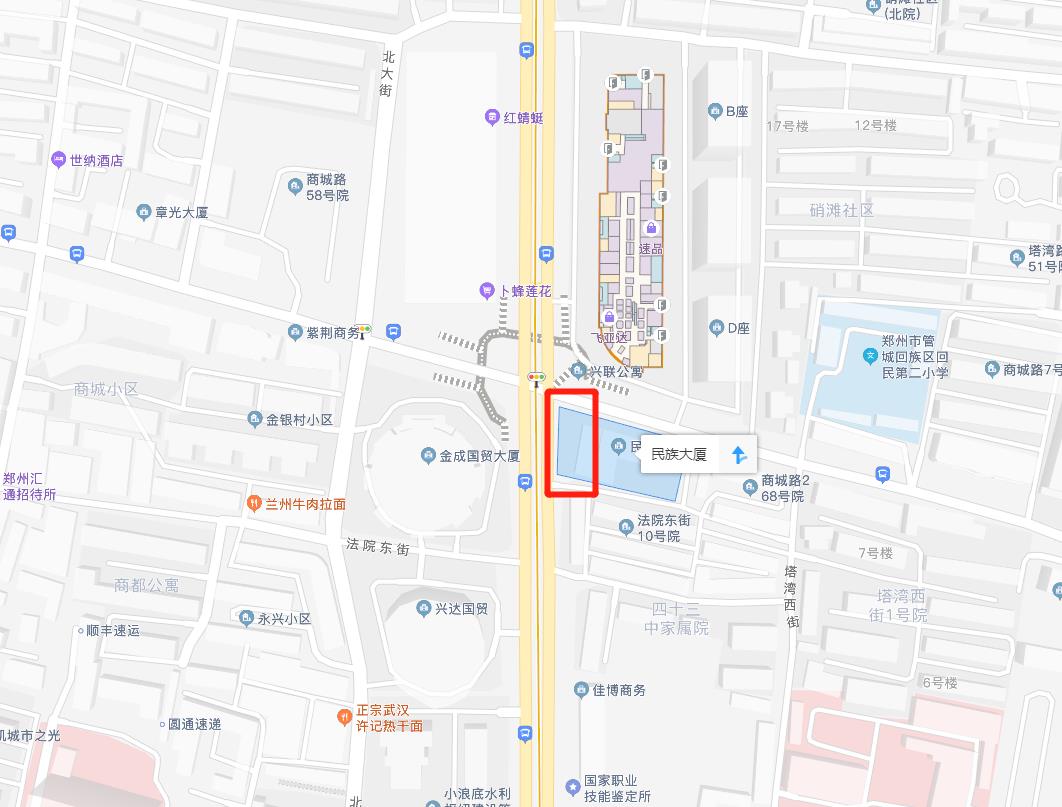This screenshot has height=807, width=1062.
Task: Select the 卜蜂莲花 supermarket marker
Action: [487, 291]
